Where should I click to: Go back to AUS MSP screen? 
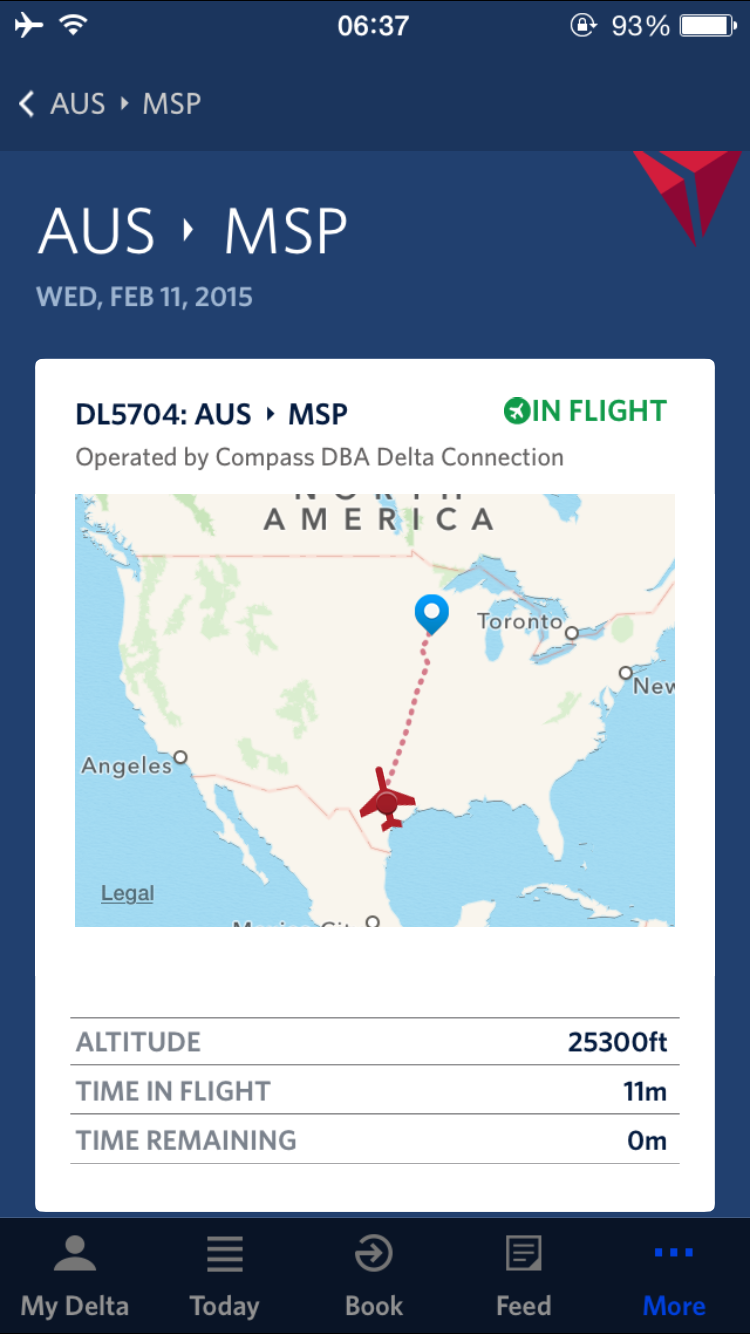point(110,103)
